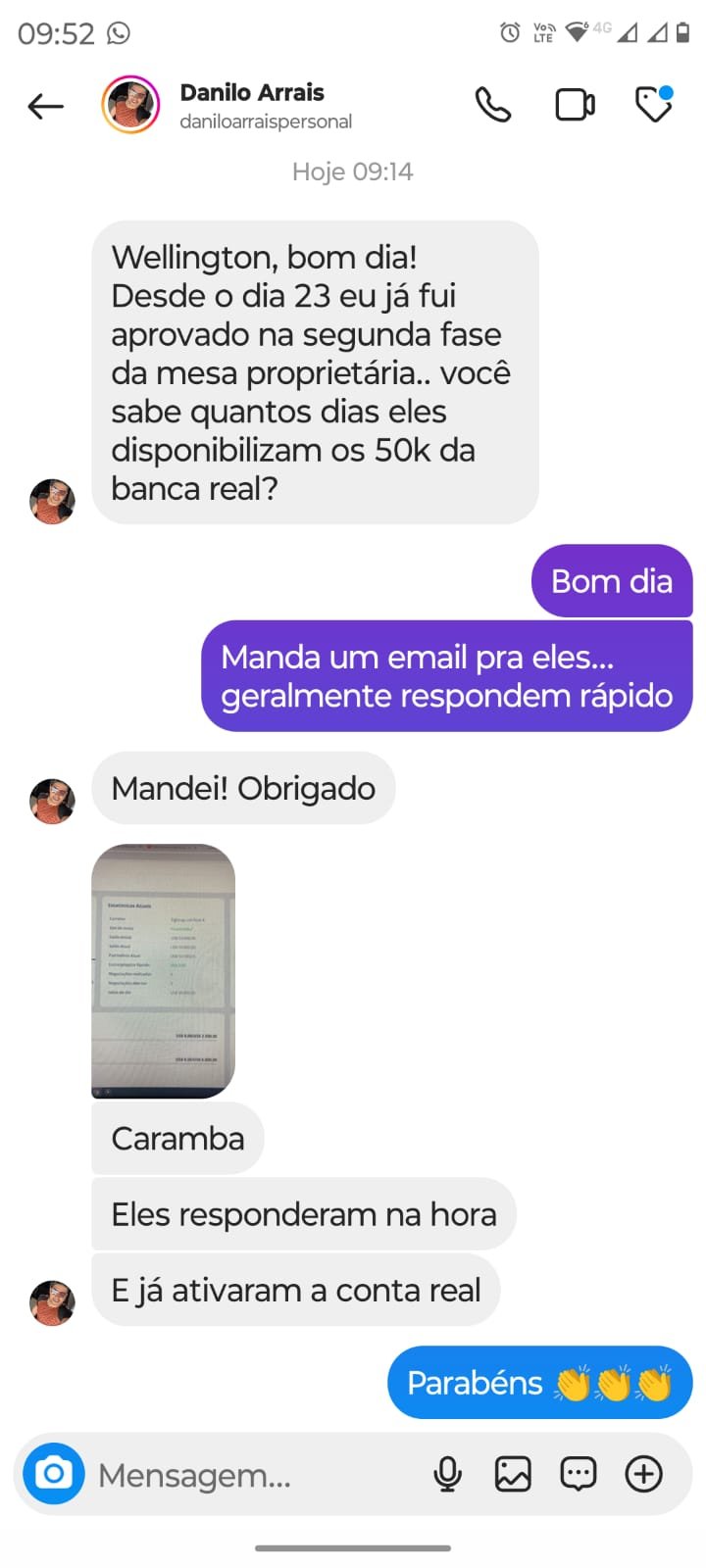Focus the Mensagem text field
706x1568 pixels.
tap(255, 1475)
